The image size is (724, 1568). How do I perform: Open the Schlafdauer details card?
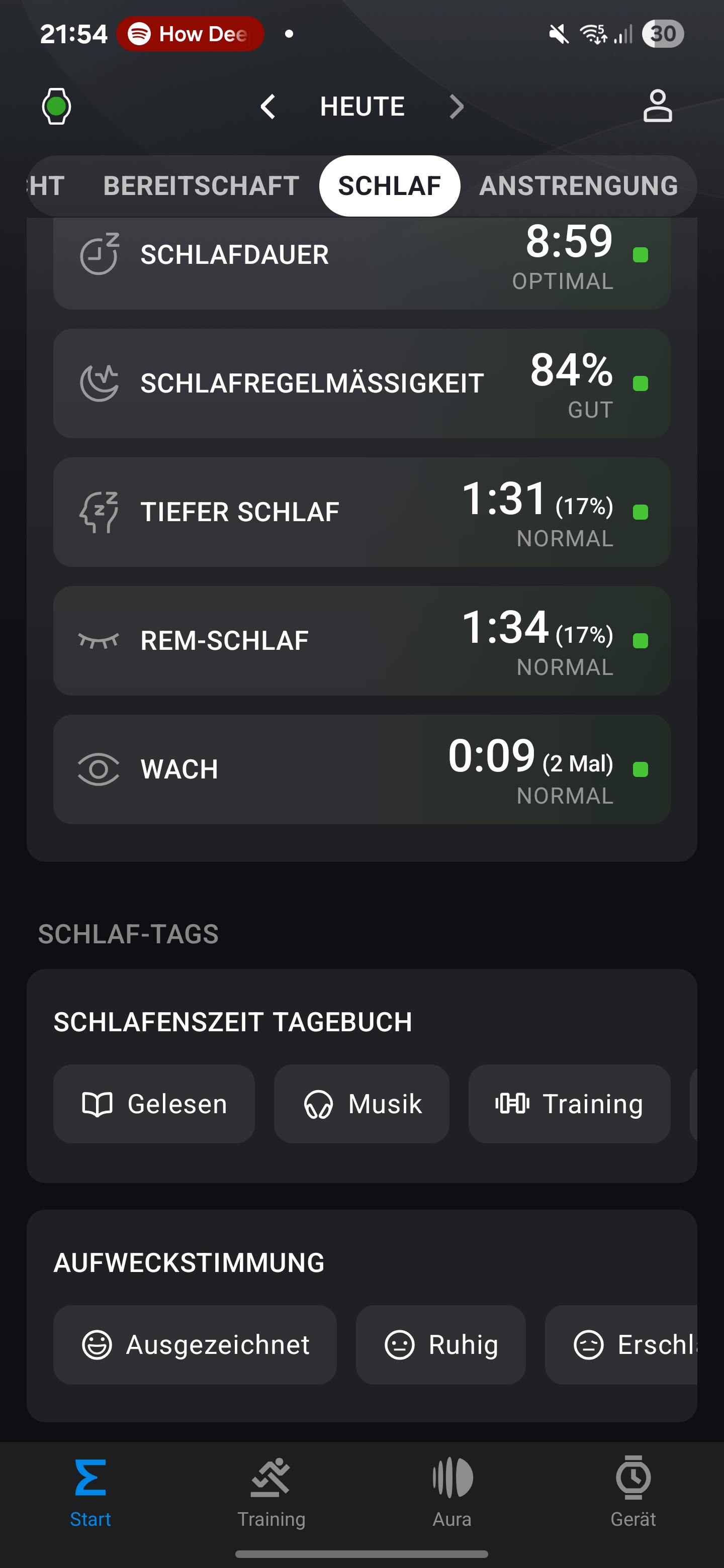point(361,262)
